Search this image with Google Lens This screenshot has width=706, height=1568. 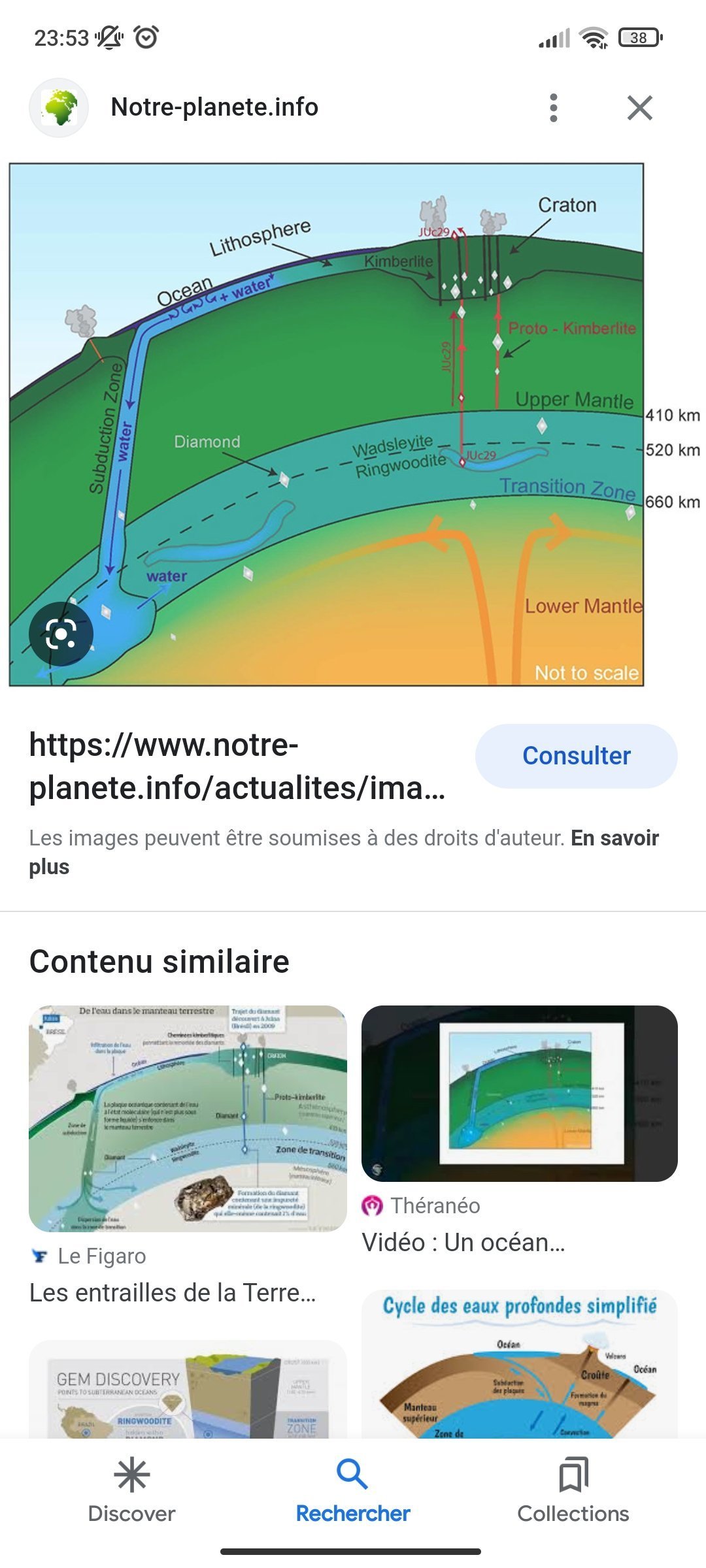click(x=61, y=634)
